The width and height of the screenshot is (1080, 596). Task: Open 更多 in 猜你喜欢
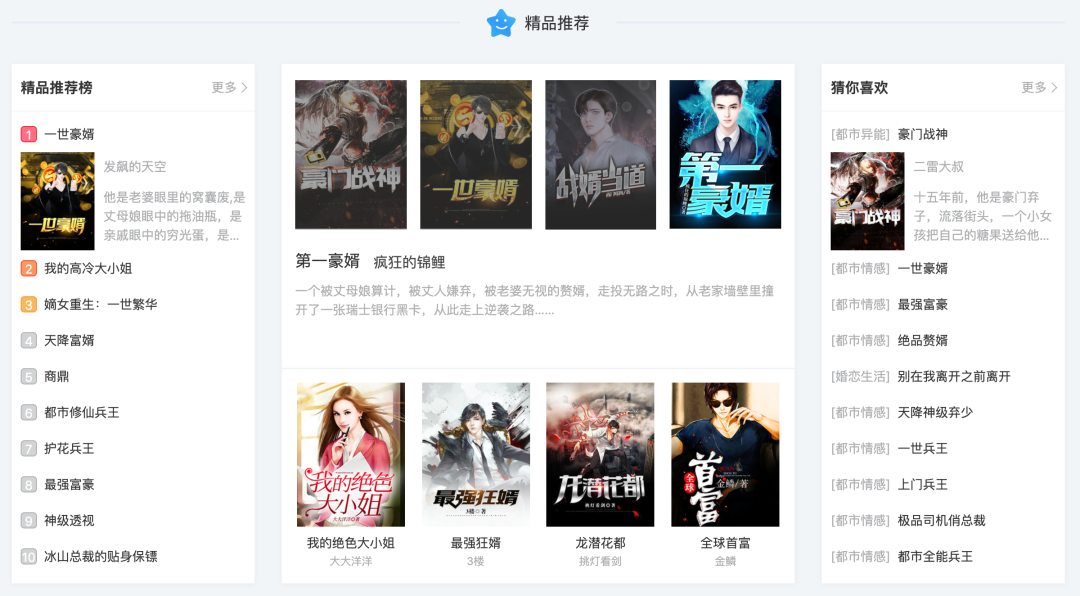(1039, 87)
